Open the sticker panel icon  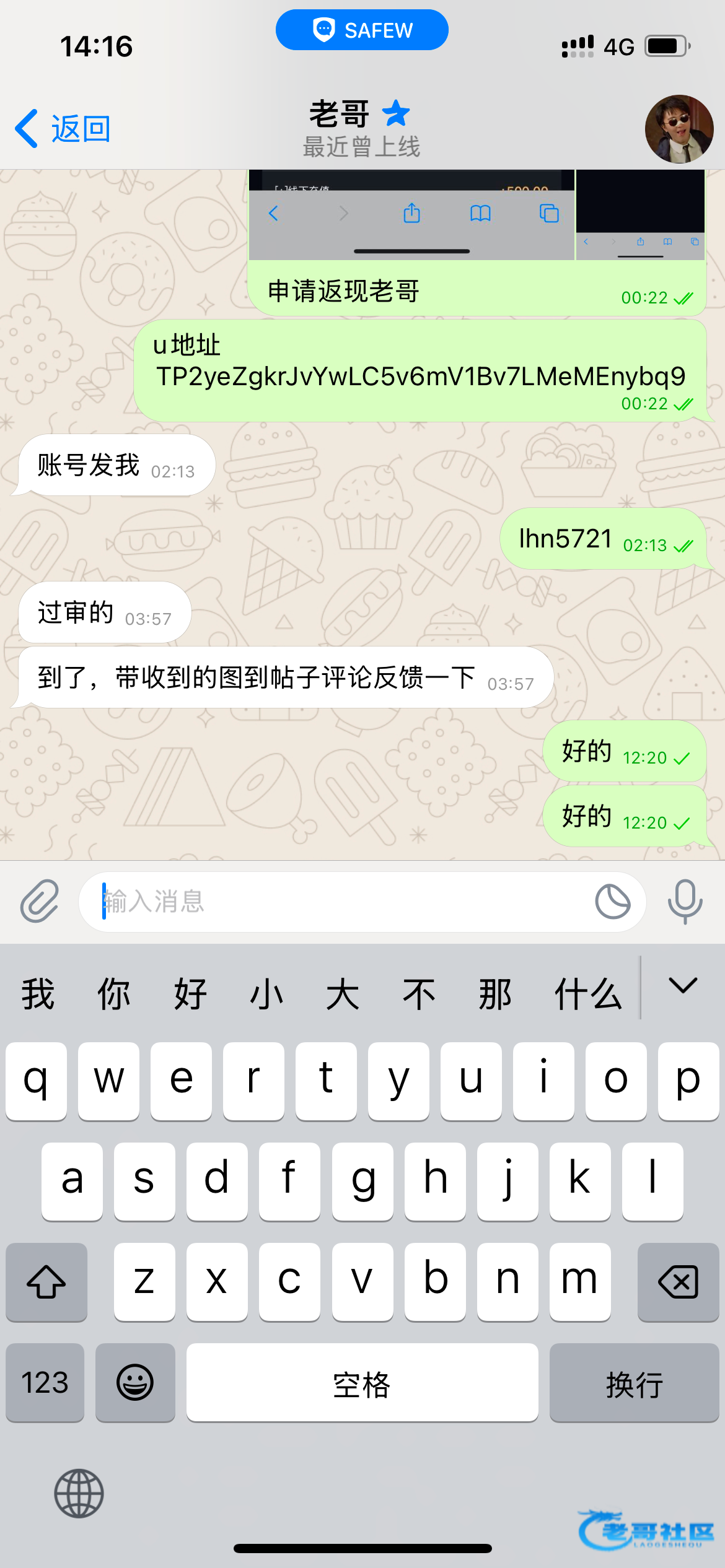tap(612, 901)
